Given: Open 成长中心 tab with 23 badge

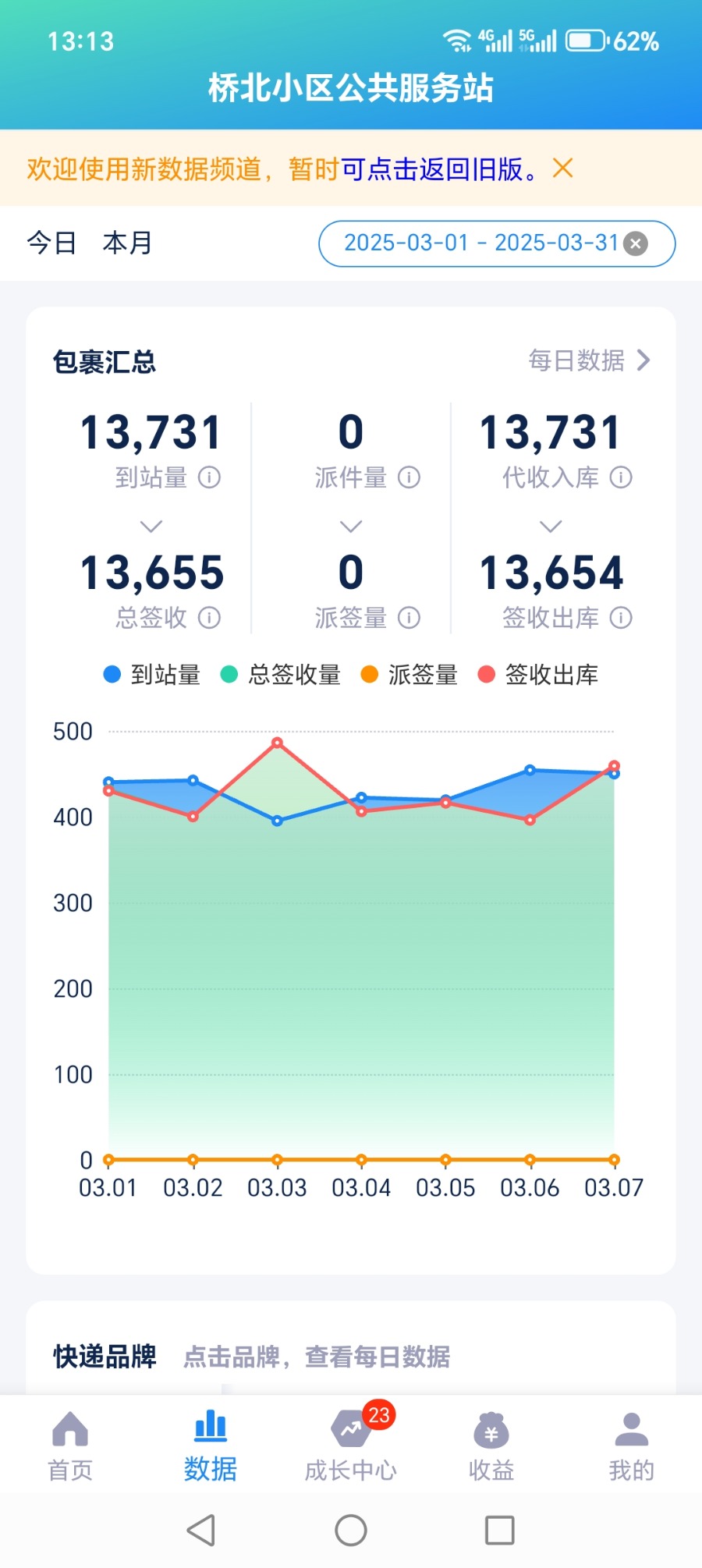Looking at the screenshot, I should tap(351, 1446).
